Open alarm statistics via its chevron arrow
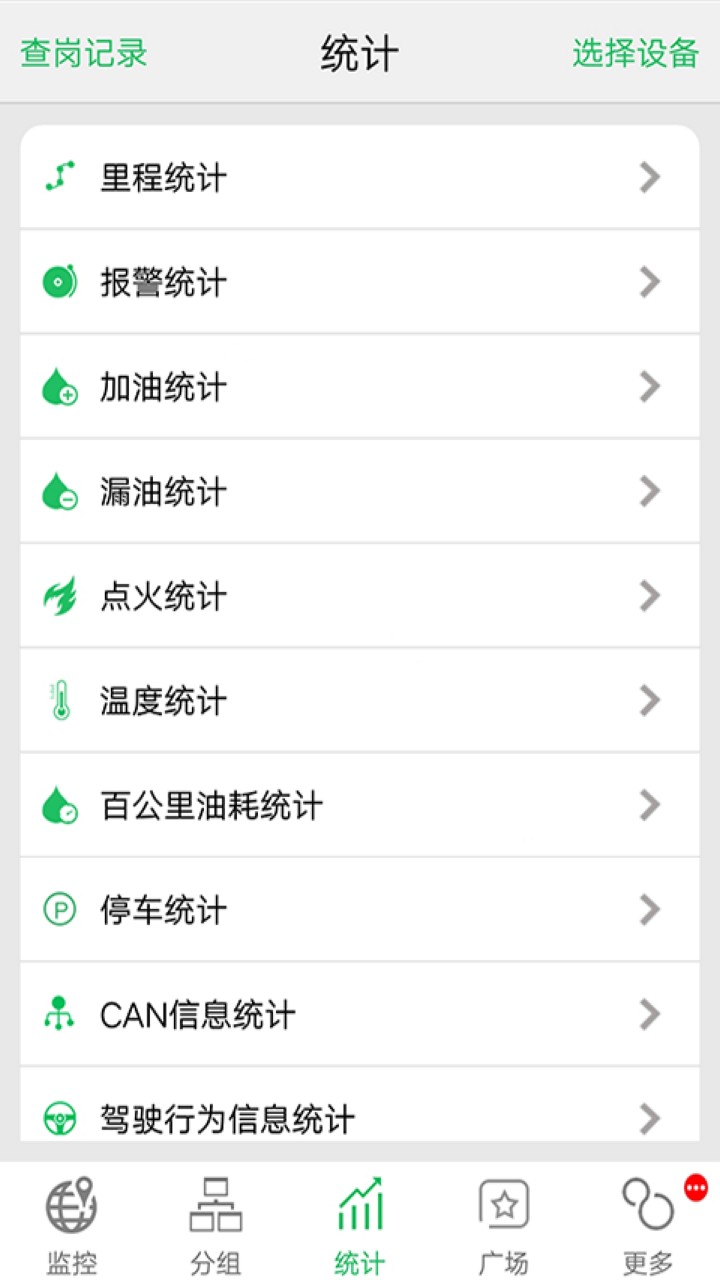This screenshot has width=720, height=1280. pyautogui.click(x=649, y=282)
